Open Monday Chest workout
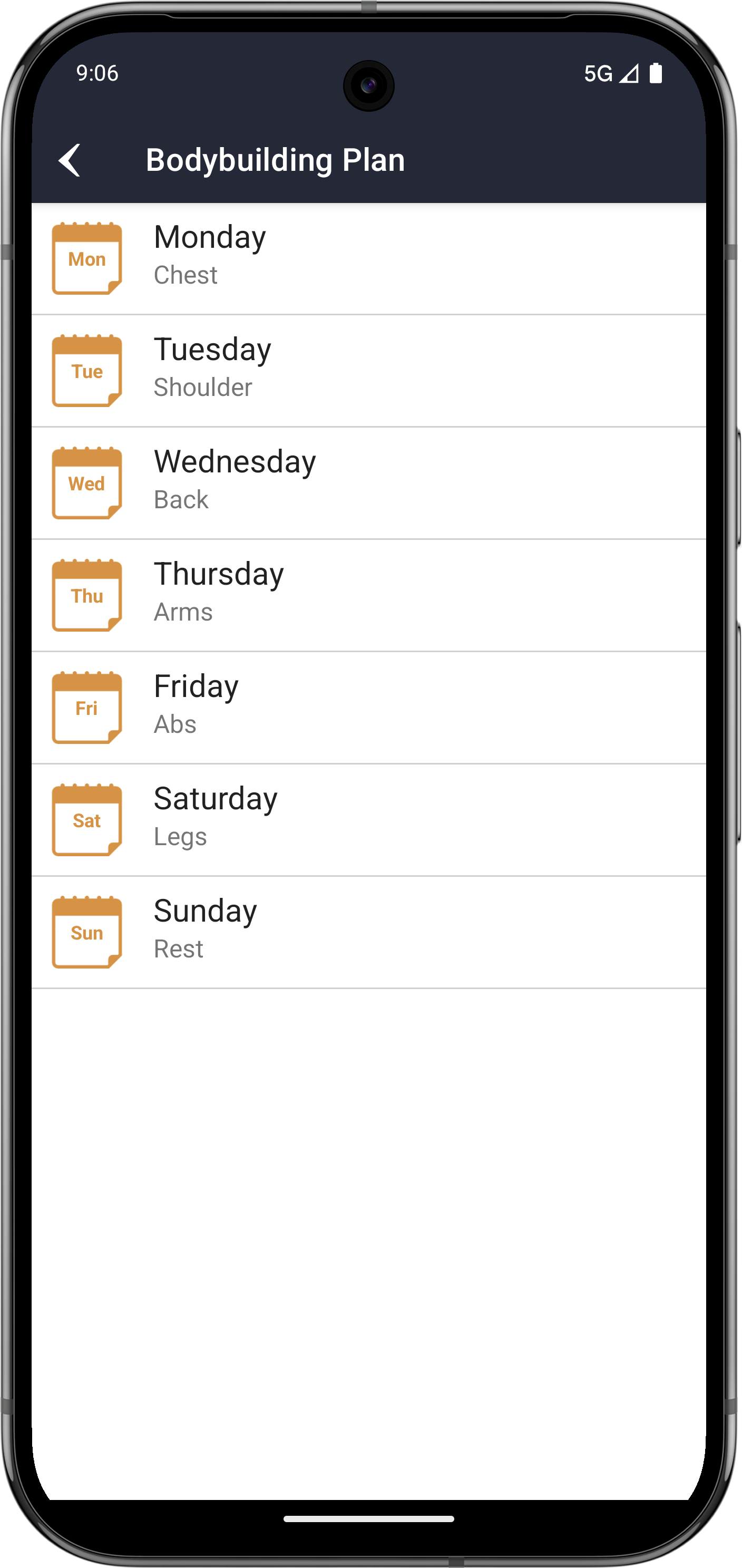This screenshot has width=742, height=1568. point(368,259)
